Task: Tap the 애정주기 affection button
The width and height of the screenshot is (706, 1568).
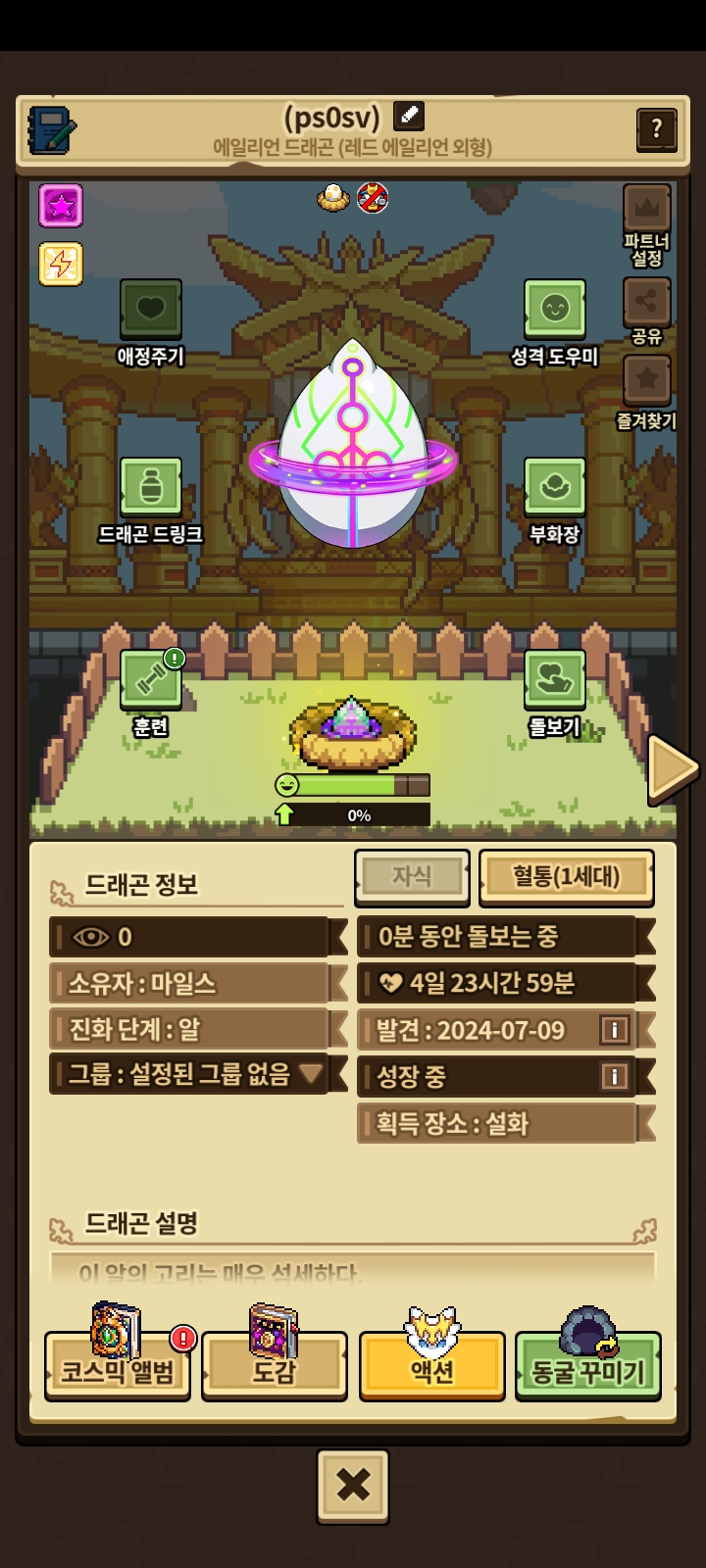Action: (x=150, y=310)
